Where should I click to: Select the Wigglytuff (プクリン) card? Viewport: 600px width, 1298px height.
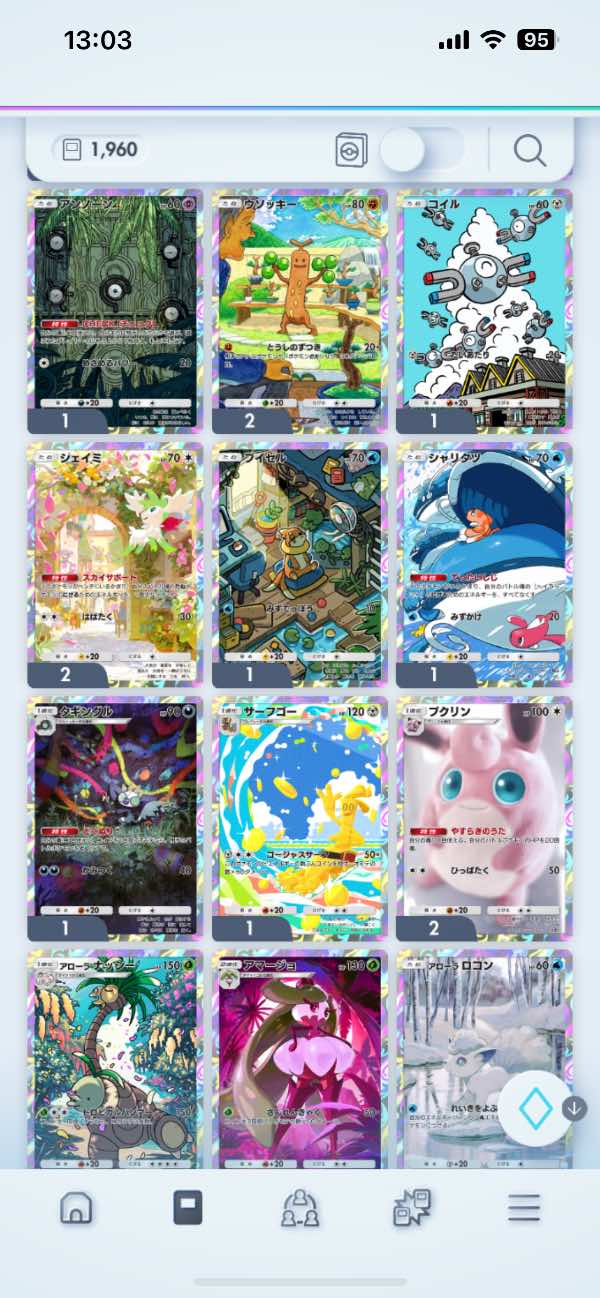coord(484,818)
